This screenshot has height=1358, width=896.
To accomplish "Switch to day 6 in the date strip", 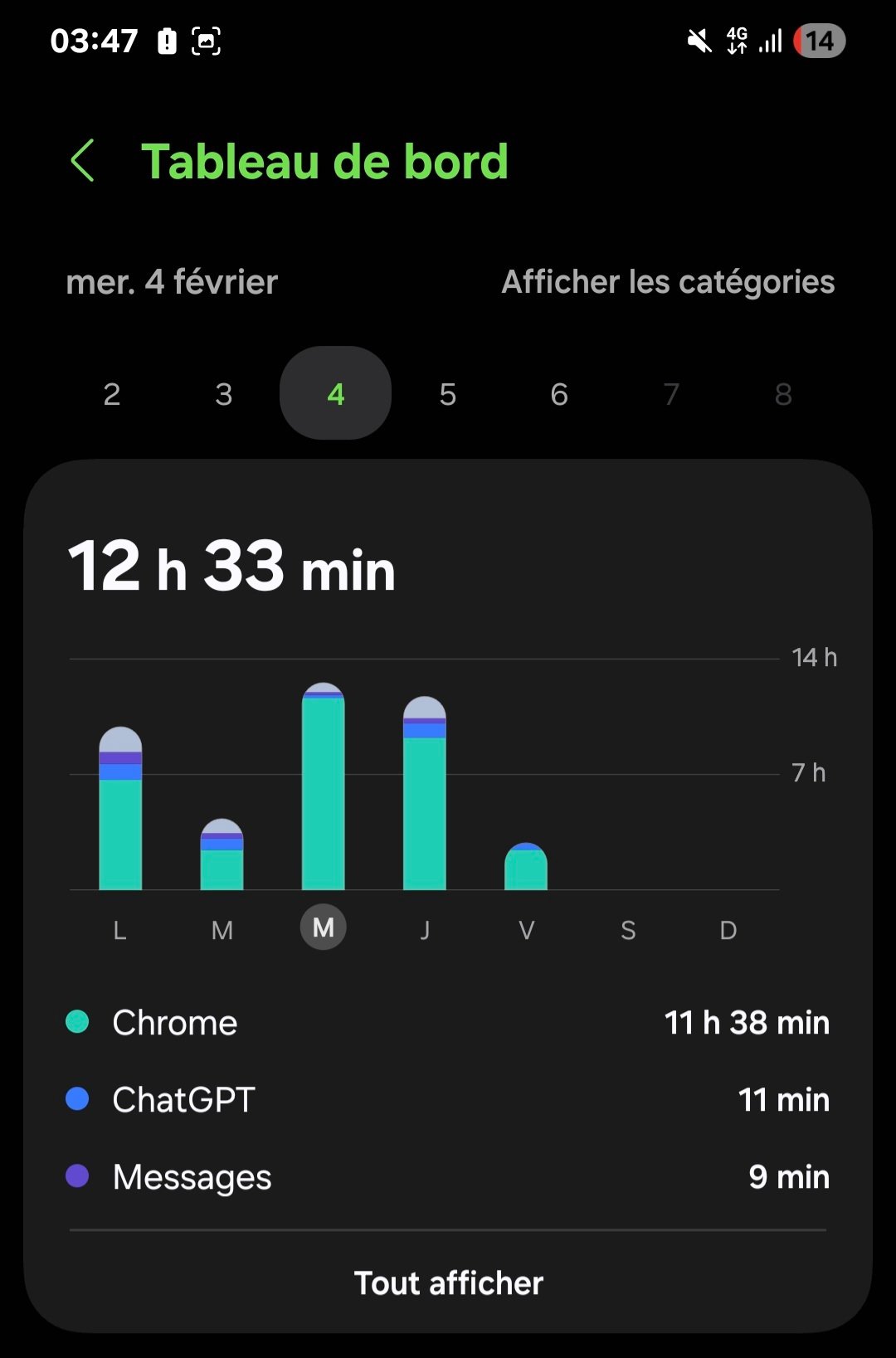I will point(559,394).
